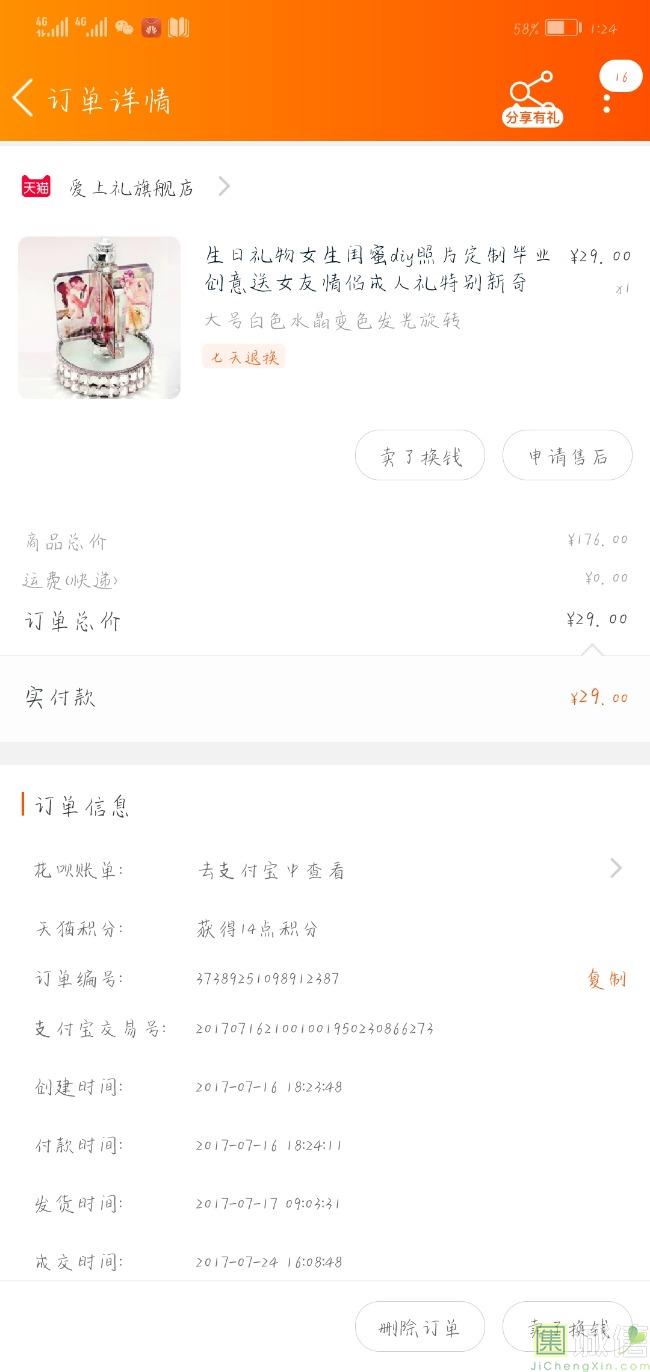This screenshot has width=650, height=1372.
Task: Open the 爱上礼旗舰店 store page
Action: click(130, 187)
